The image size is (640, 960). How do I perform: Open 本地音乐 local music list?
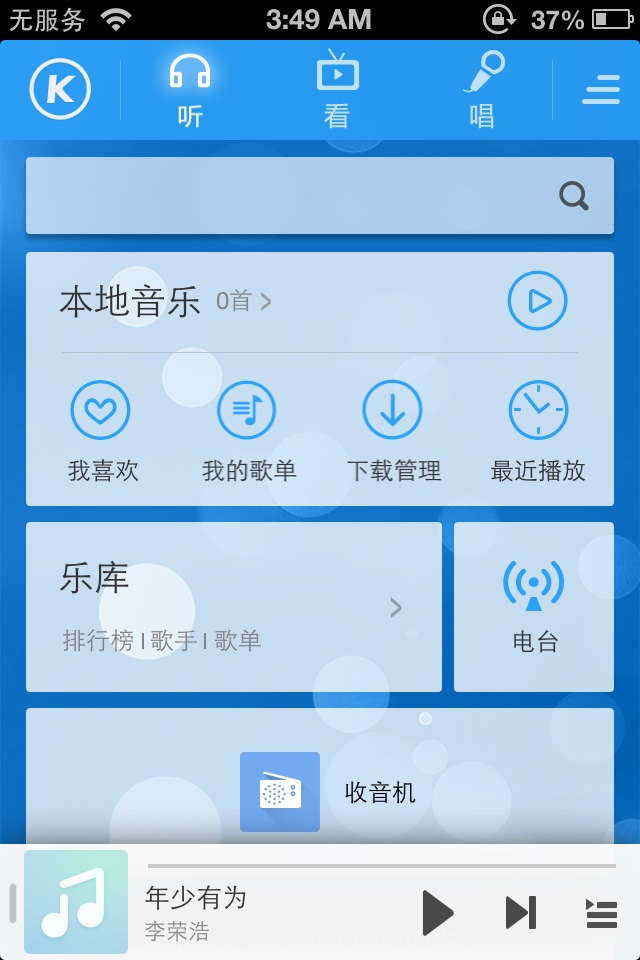165,301
